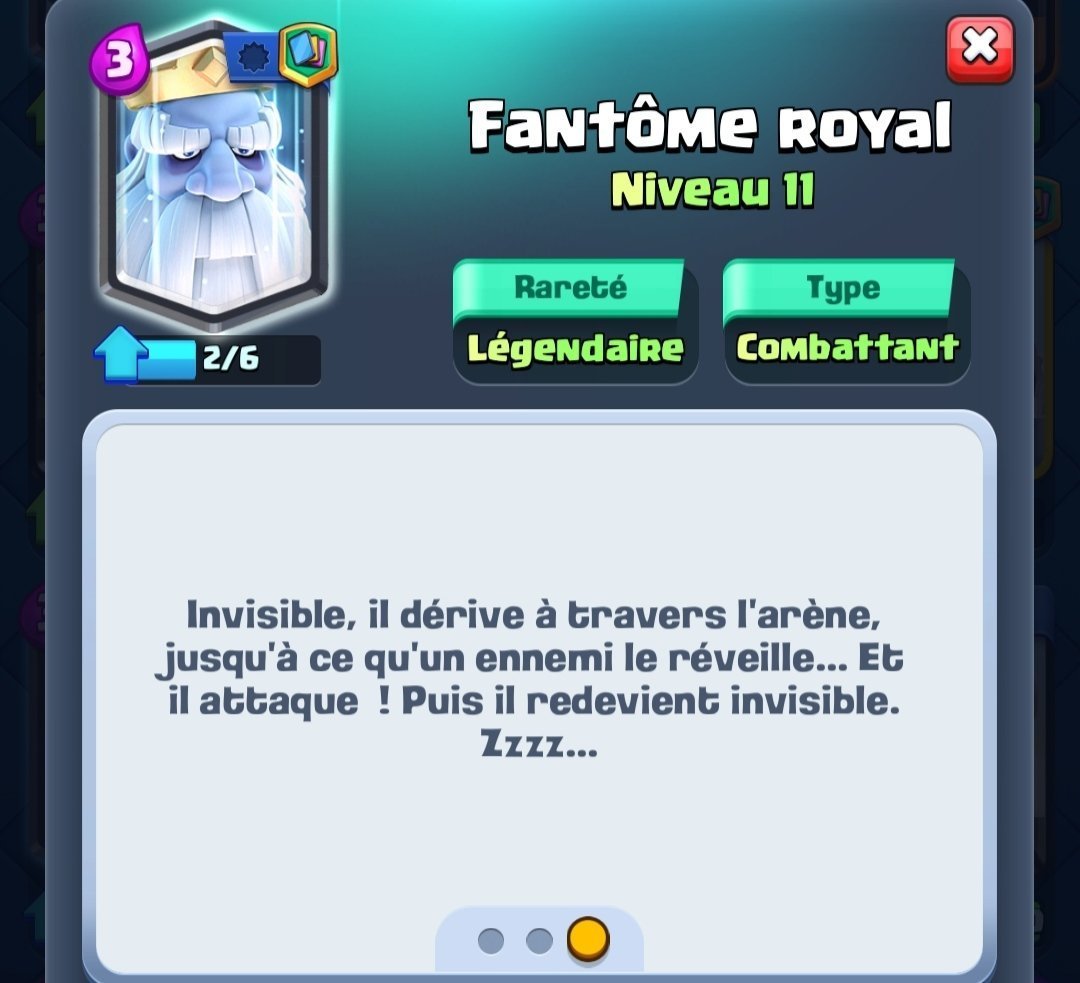Image resolution: width=1080 pixels, height=983 pixels.
Task: Tap the Rareté Légendaire info box
Action: click(575, 322)
